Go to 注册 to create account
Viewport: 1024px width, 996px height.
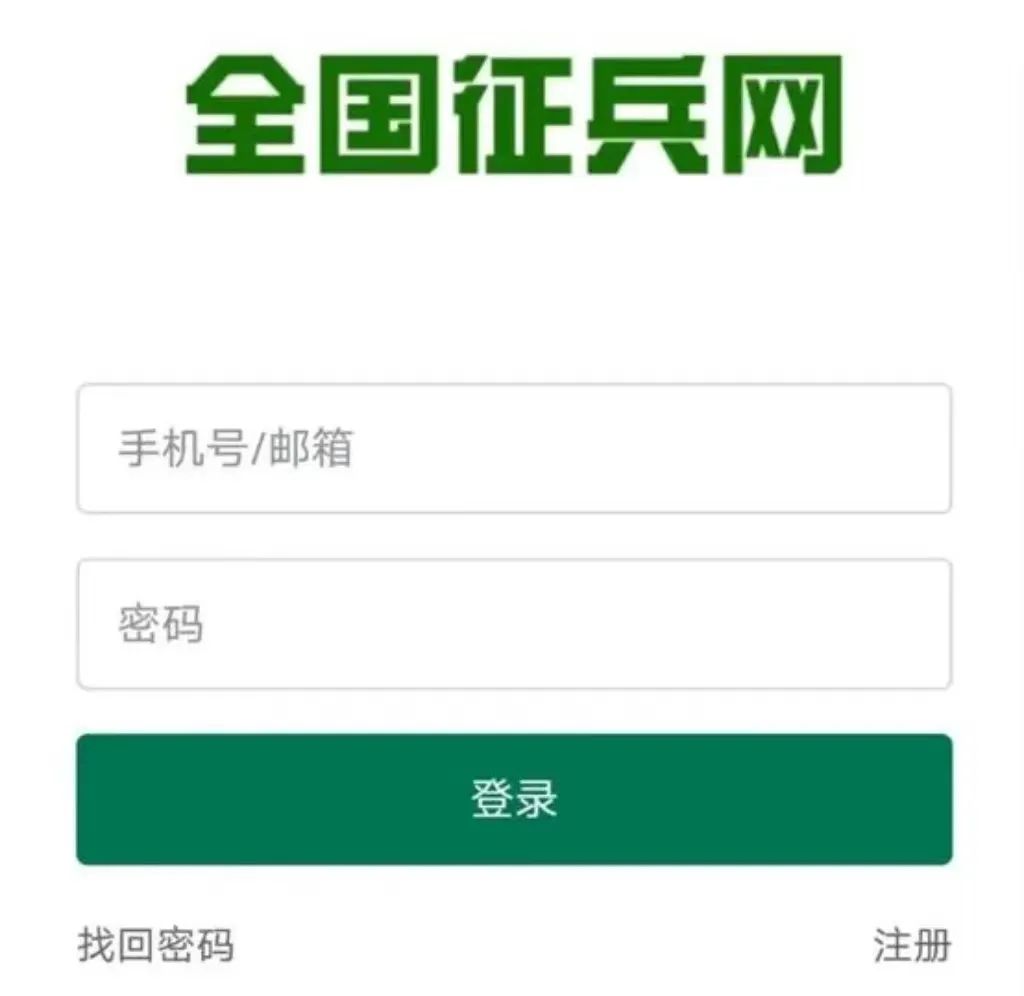point(911,945)
